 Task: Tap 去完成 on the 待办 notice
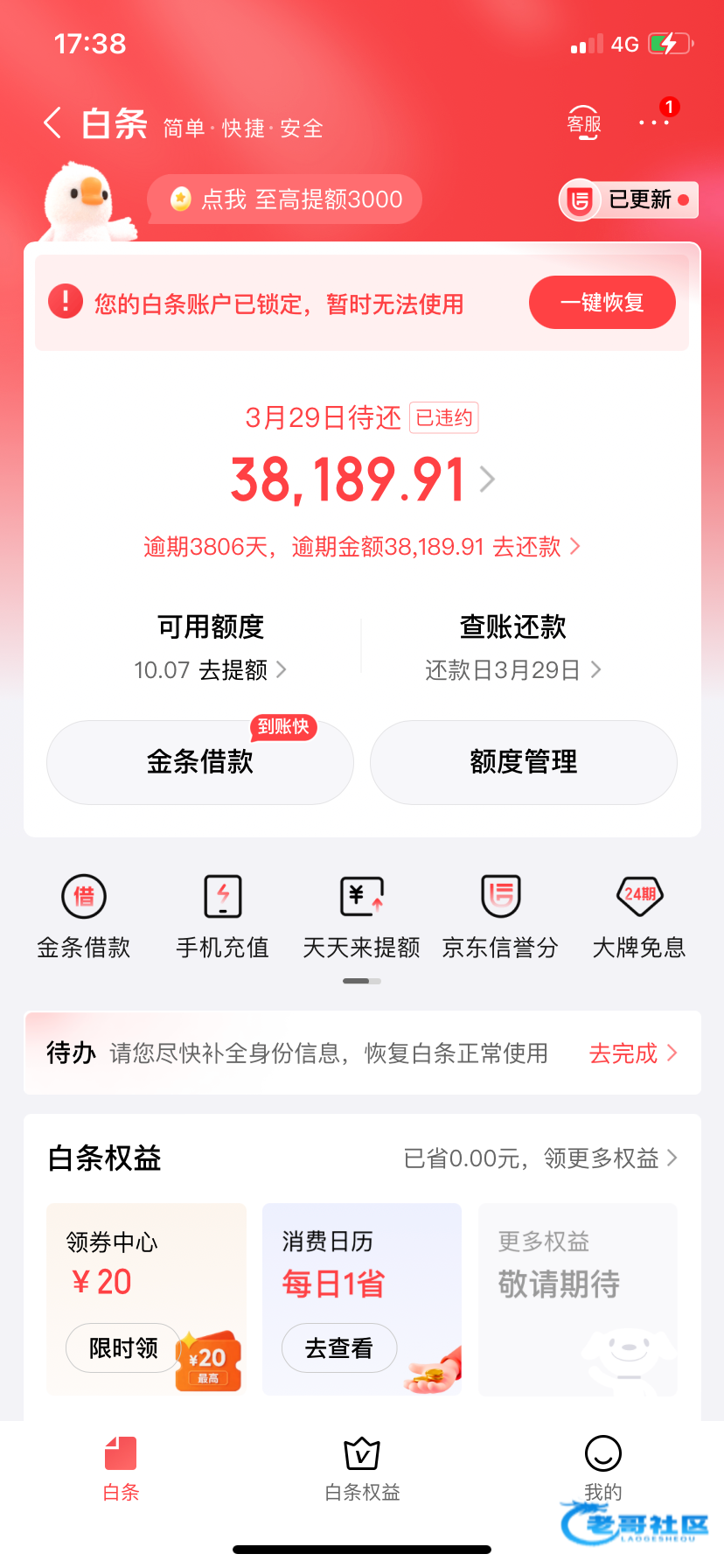(x=632, y=1053)
